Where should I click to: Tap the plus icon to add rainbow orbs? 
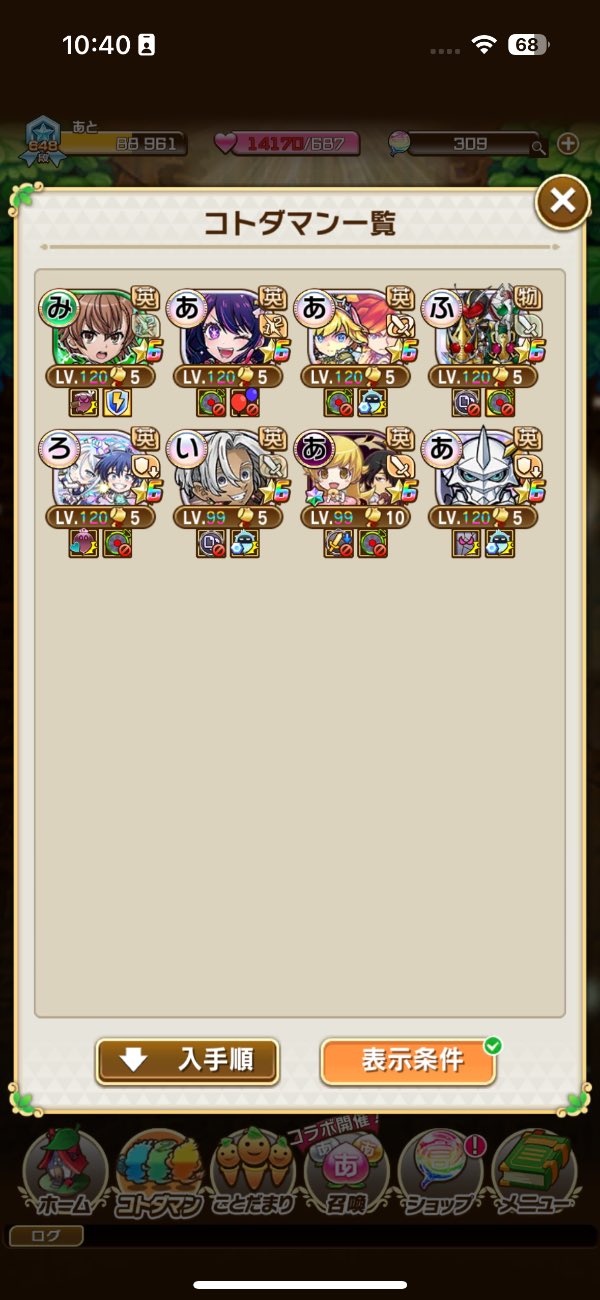tap(568, 143)
